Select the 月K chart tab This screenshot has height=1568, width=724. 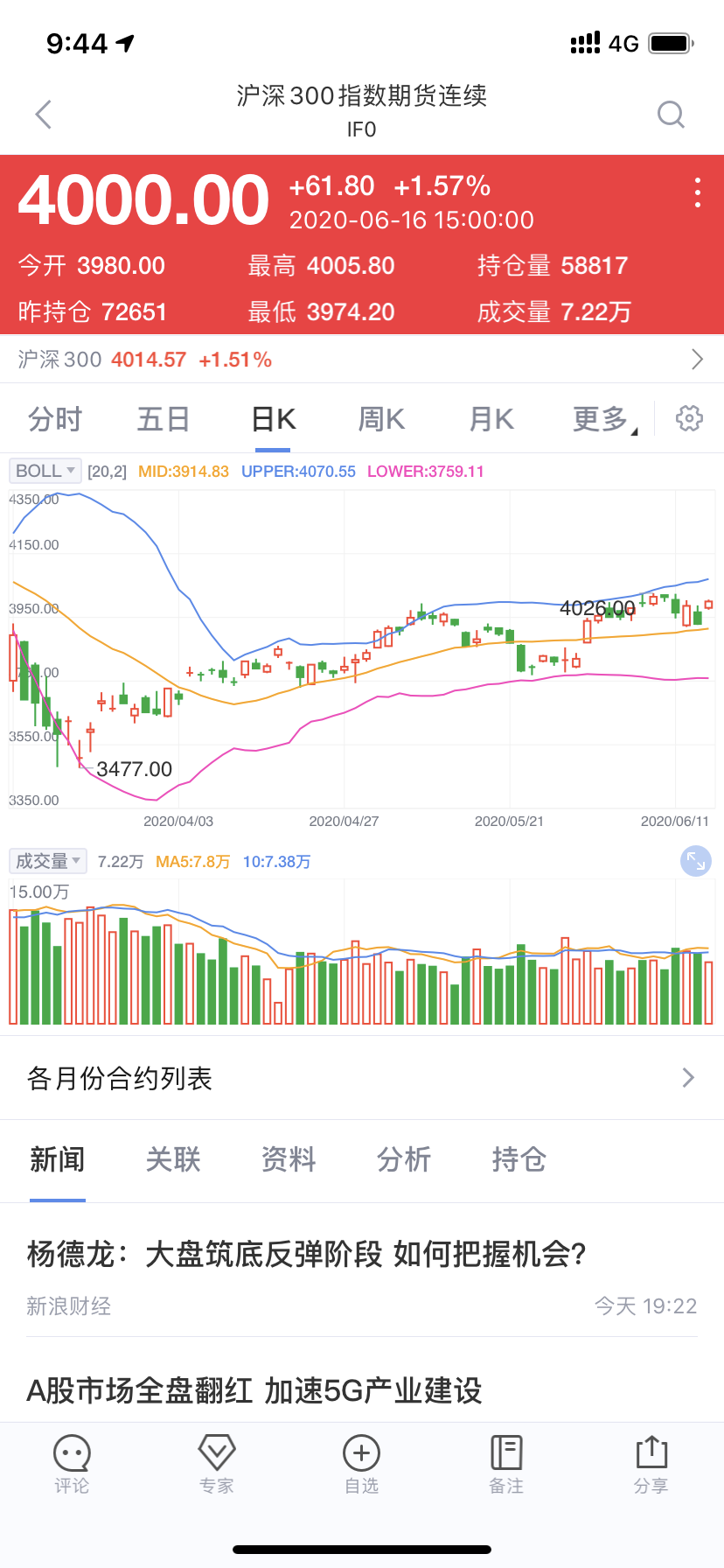point(491,420)
